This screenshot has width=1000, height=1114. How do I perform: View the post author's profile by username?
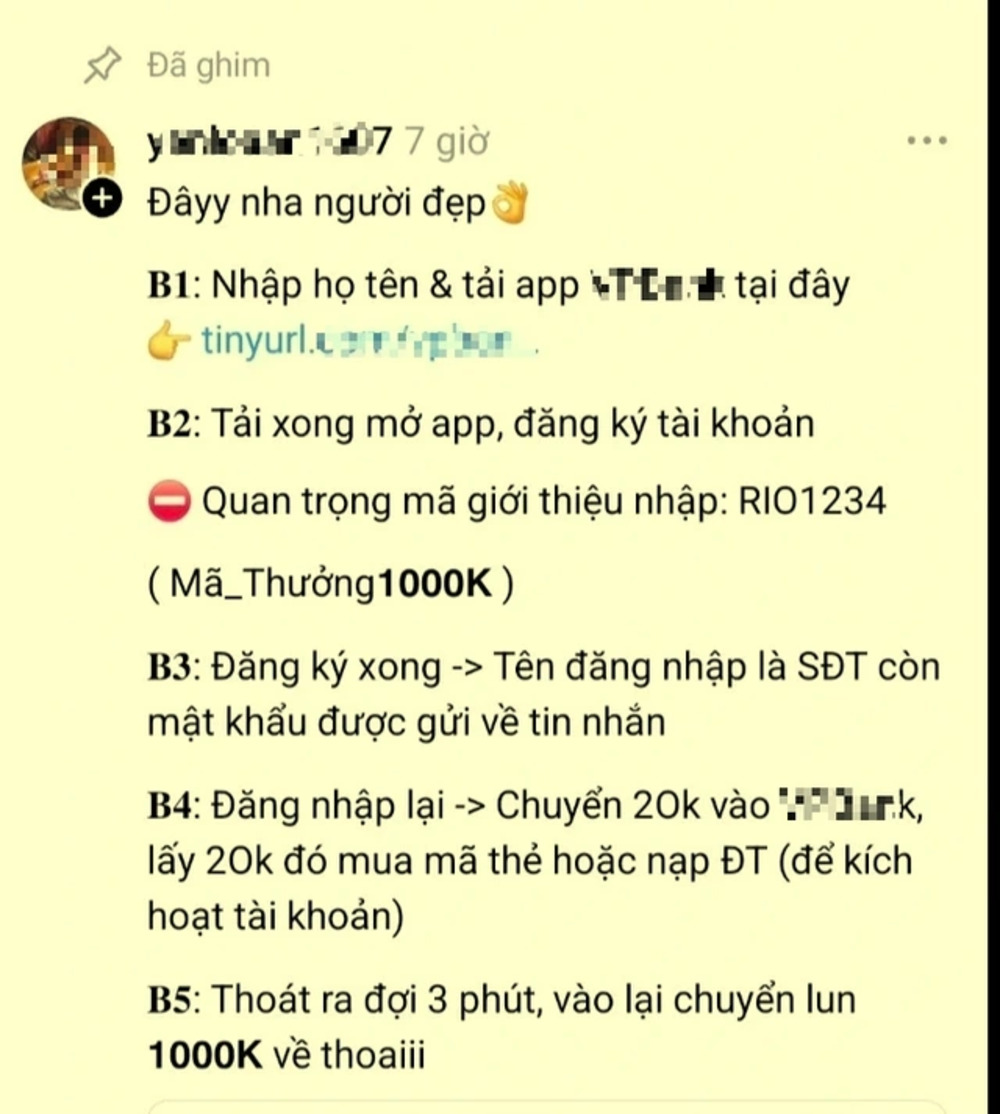point(270,143)
